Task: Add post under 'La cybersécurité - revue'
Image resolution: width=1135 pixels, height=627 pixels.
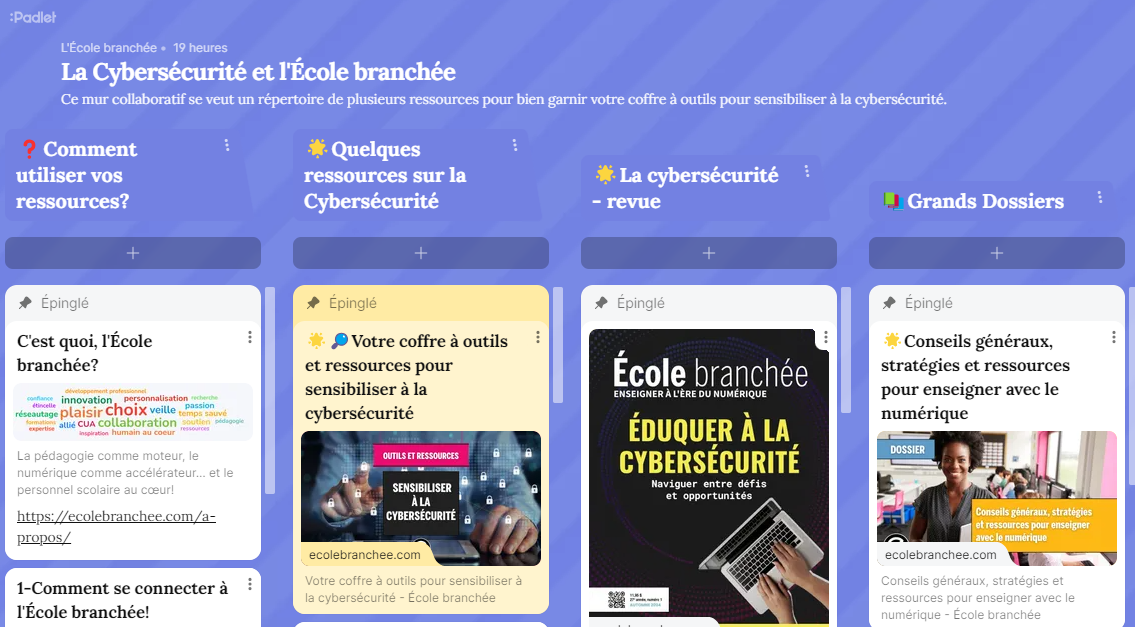Action: (709, 253)
